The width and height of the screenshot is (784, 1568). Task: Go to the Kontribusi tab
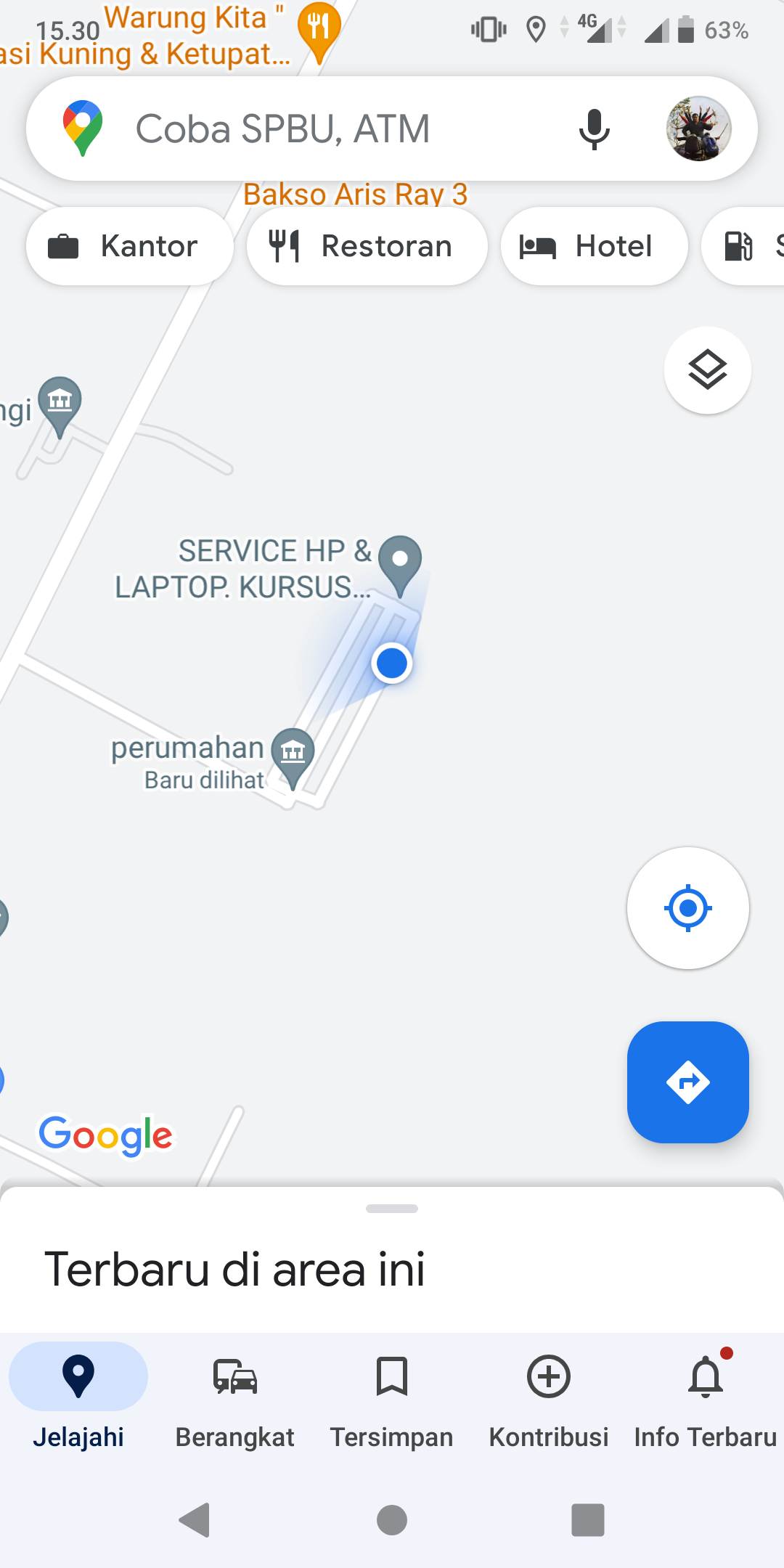(548, 1394)
